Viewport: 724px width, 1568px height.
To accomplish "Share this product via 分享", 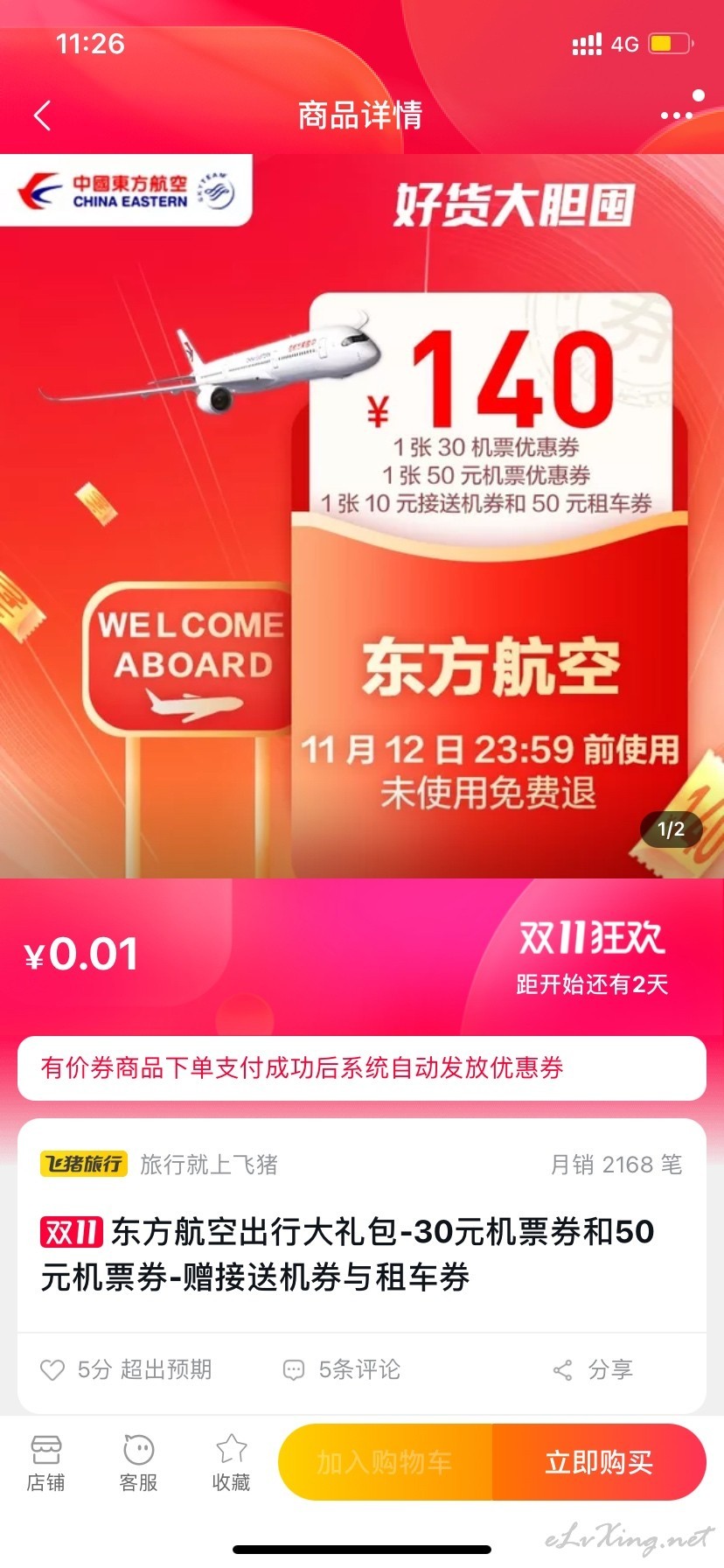I will tap(593, 1369).
